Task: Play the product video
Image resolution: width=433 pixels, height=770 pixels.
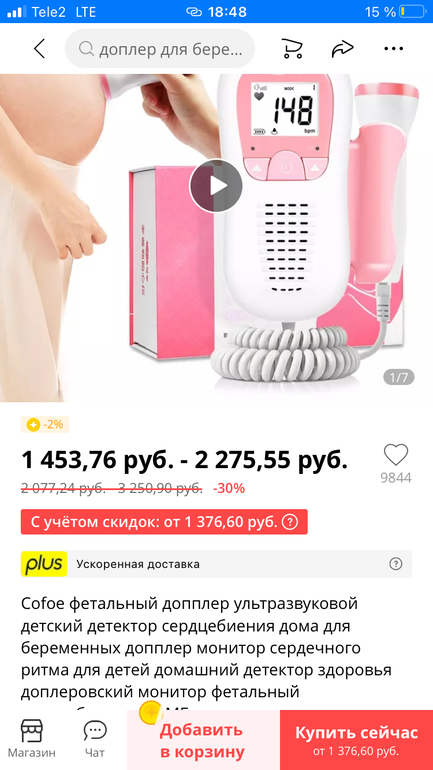Action: point(216,186)
